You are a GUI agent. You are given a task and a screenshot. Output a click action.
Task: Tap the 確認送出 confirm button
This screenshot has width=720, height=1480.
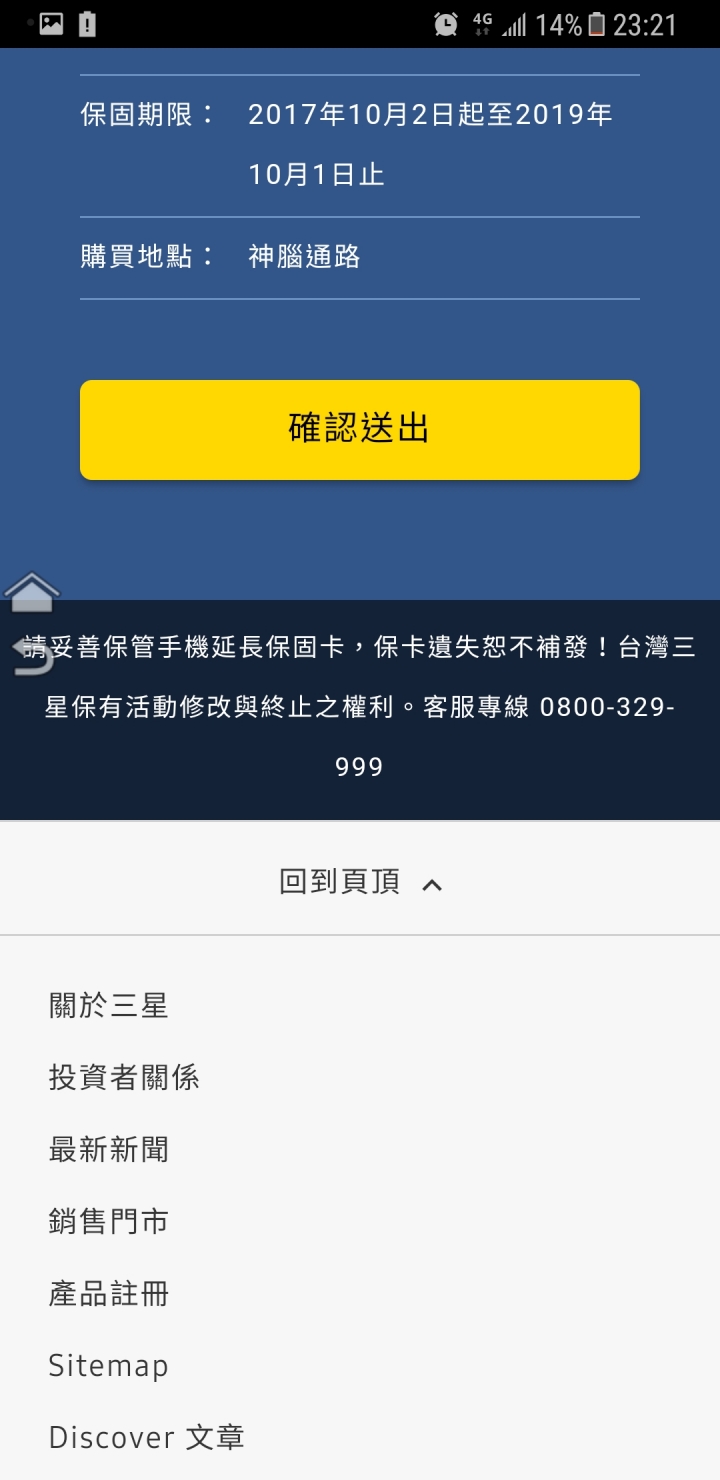point(359,429)
